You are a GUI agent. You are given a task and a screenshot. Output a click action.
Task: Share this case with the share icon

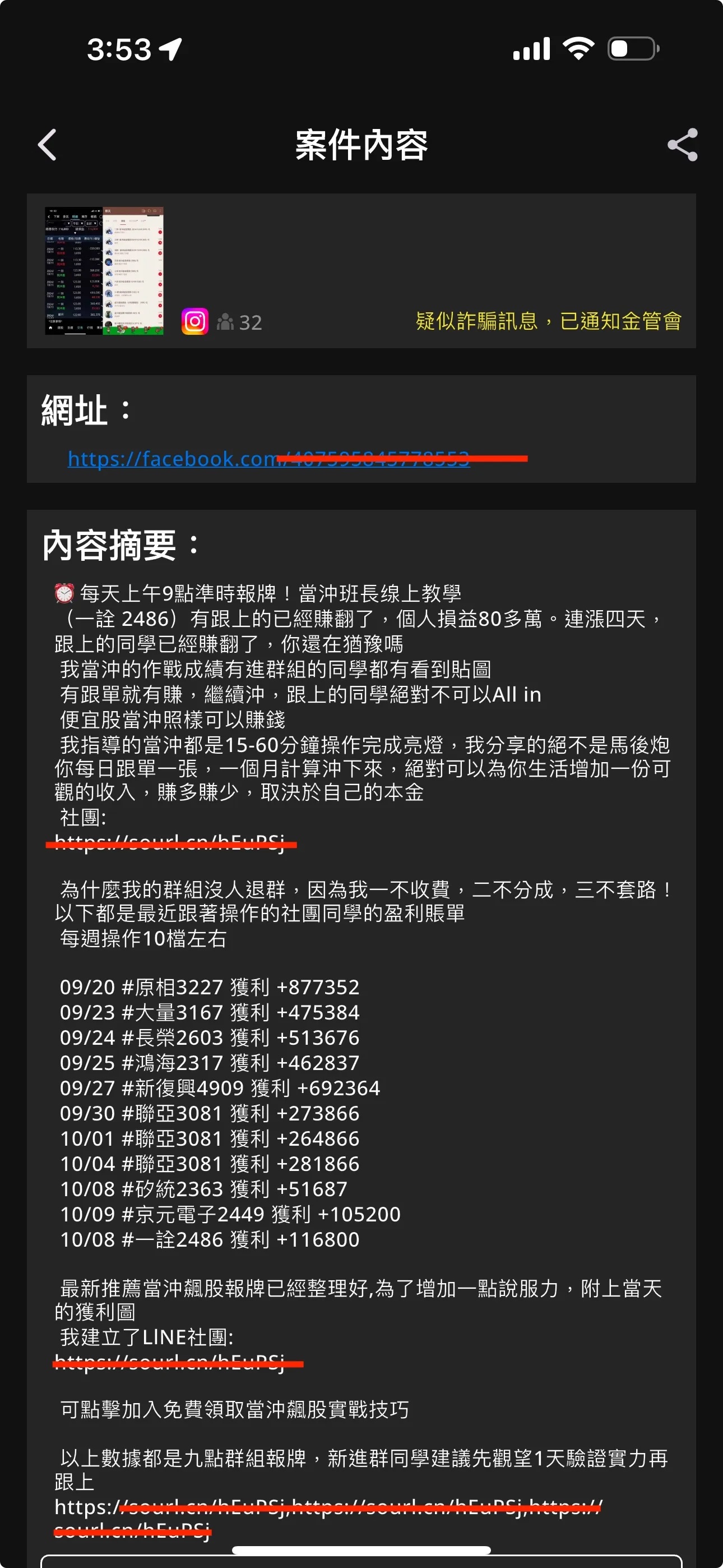click(x=682, y=145)
